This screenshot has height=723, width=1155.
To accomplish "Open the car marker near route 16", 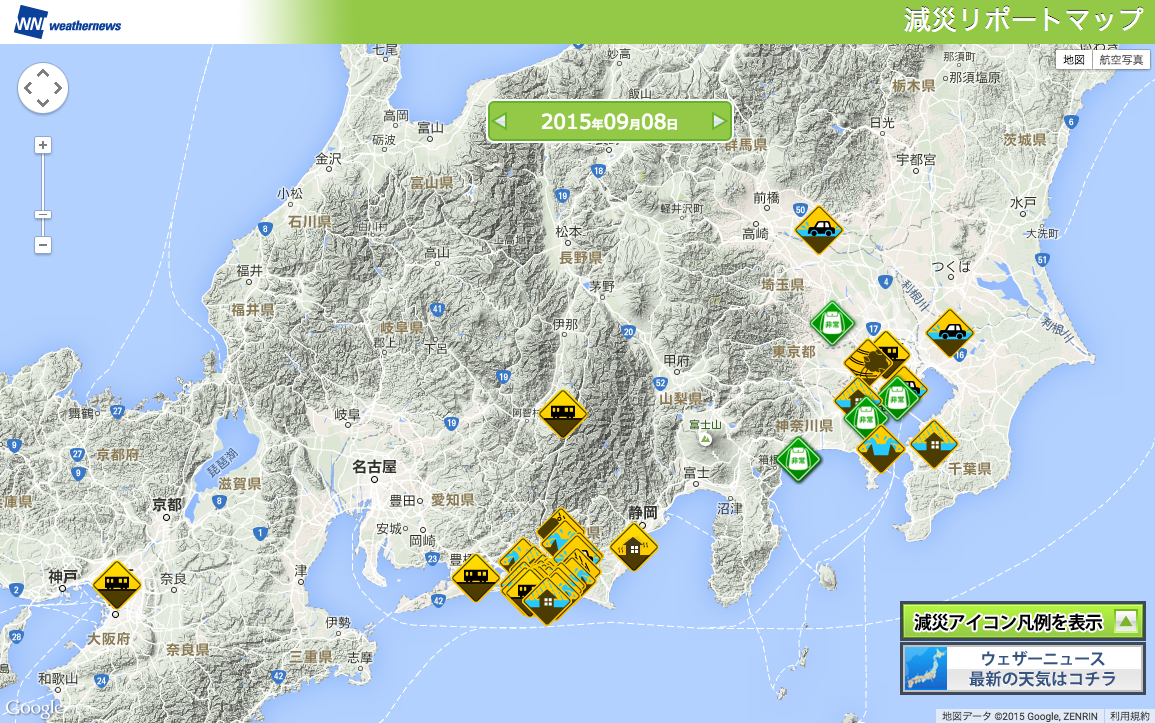I will [x=949, y=332].
